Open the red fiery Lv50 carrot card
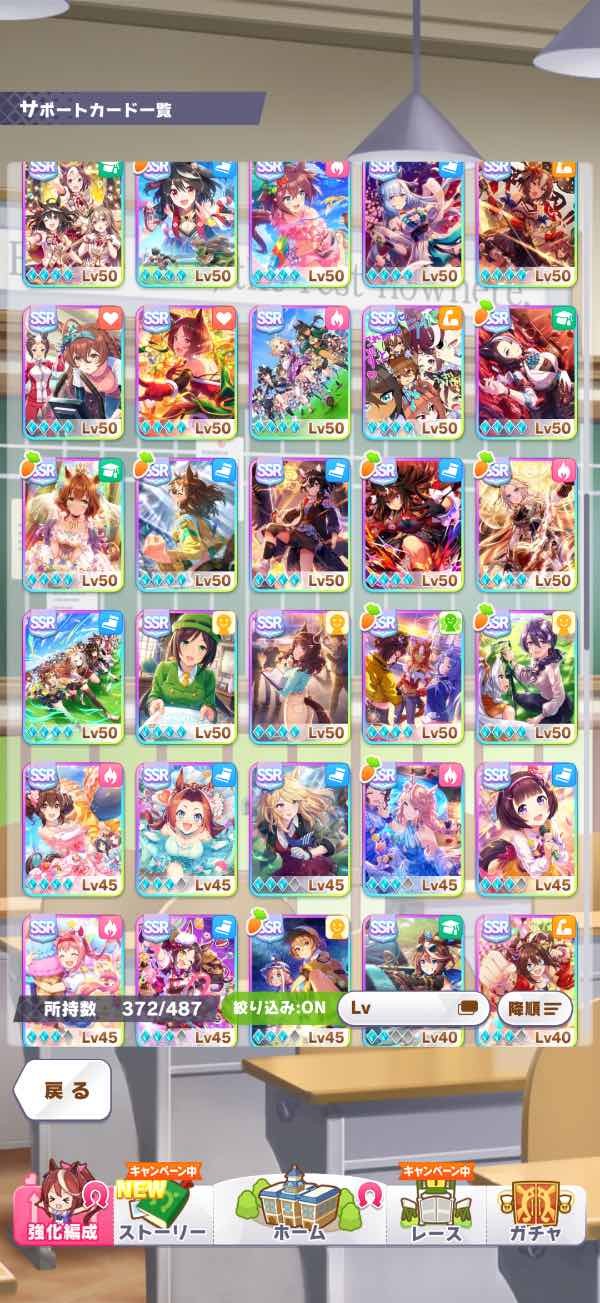The width and height of the screenshot is (600, 1303). click(x=412, y=524)
